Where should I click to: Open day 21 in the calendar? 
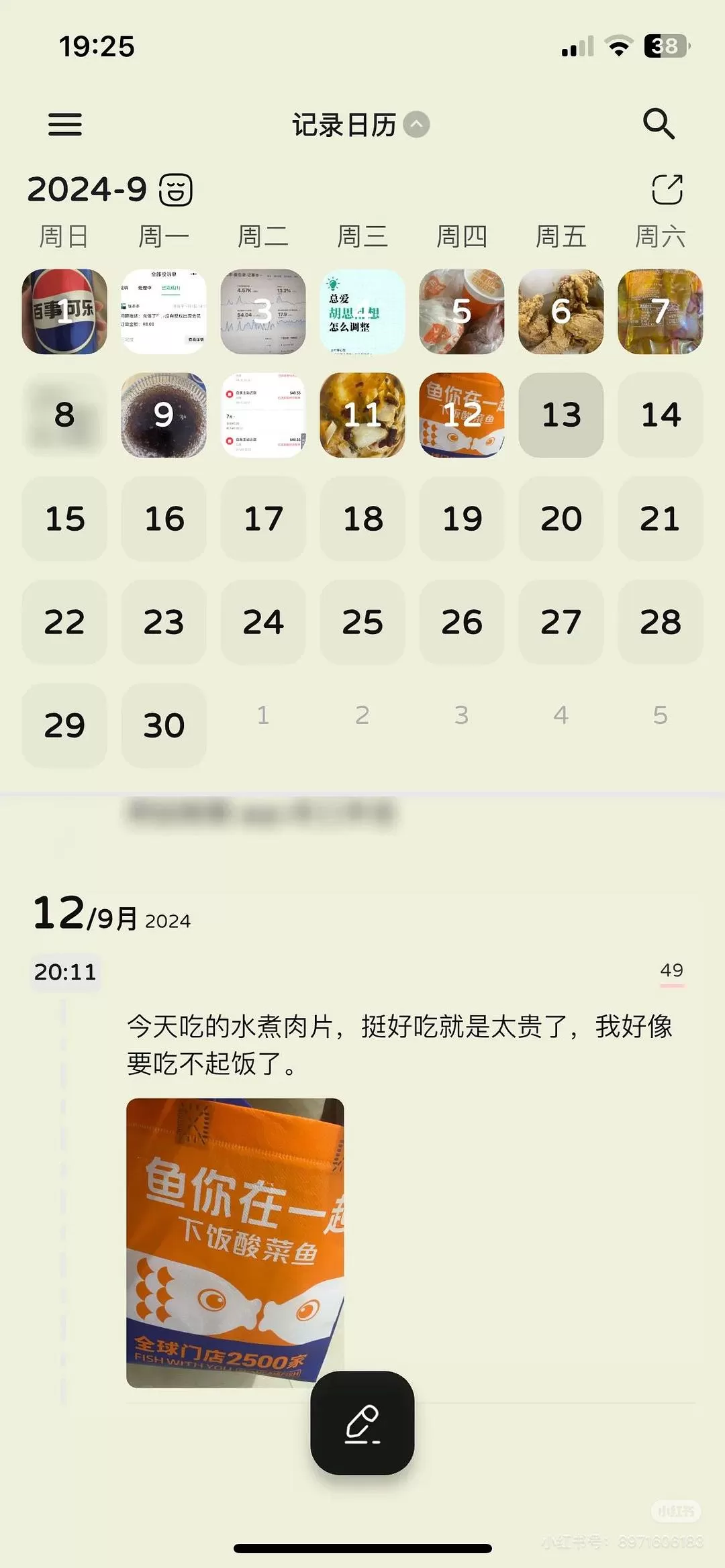tap(660, 519)
